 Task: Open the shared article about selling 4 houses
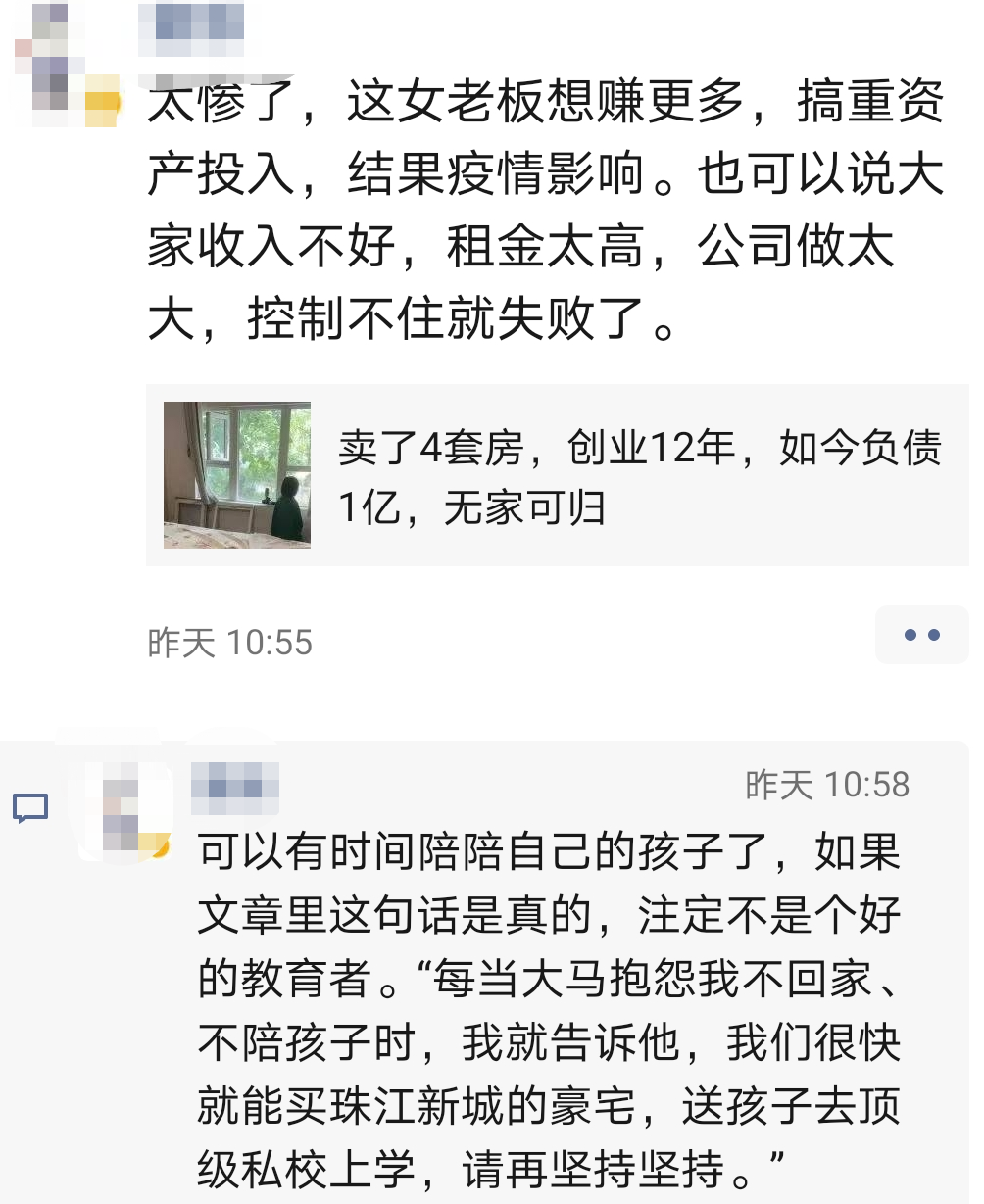[x=557, y=475]
